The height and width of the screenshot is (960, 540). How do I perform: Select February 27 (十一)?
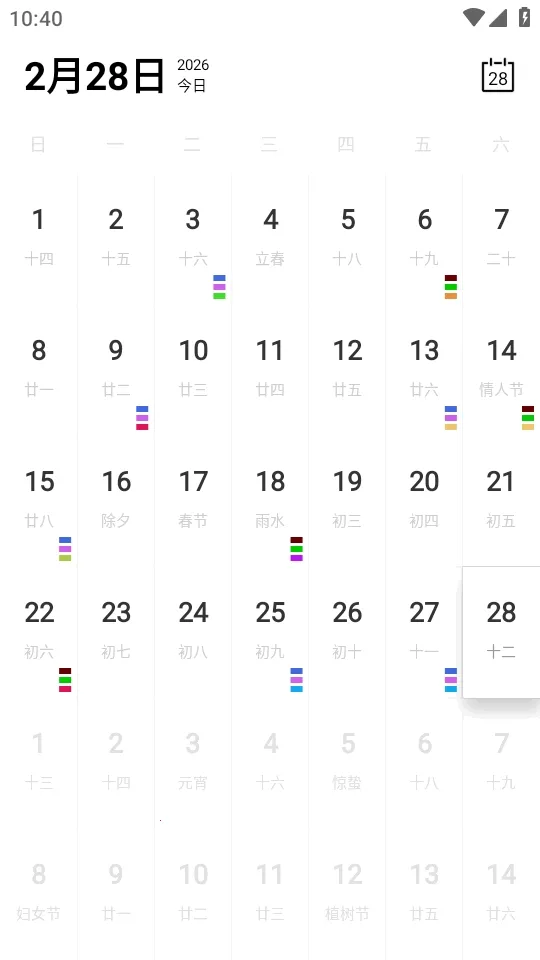point(424,632)
